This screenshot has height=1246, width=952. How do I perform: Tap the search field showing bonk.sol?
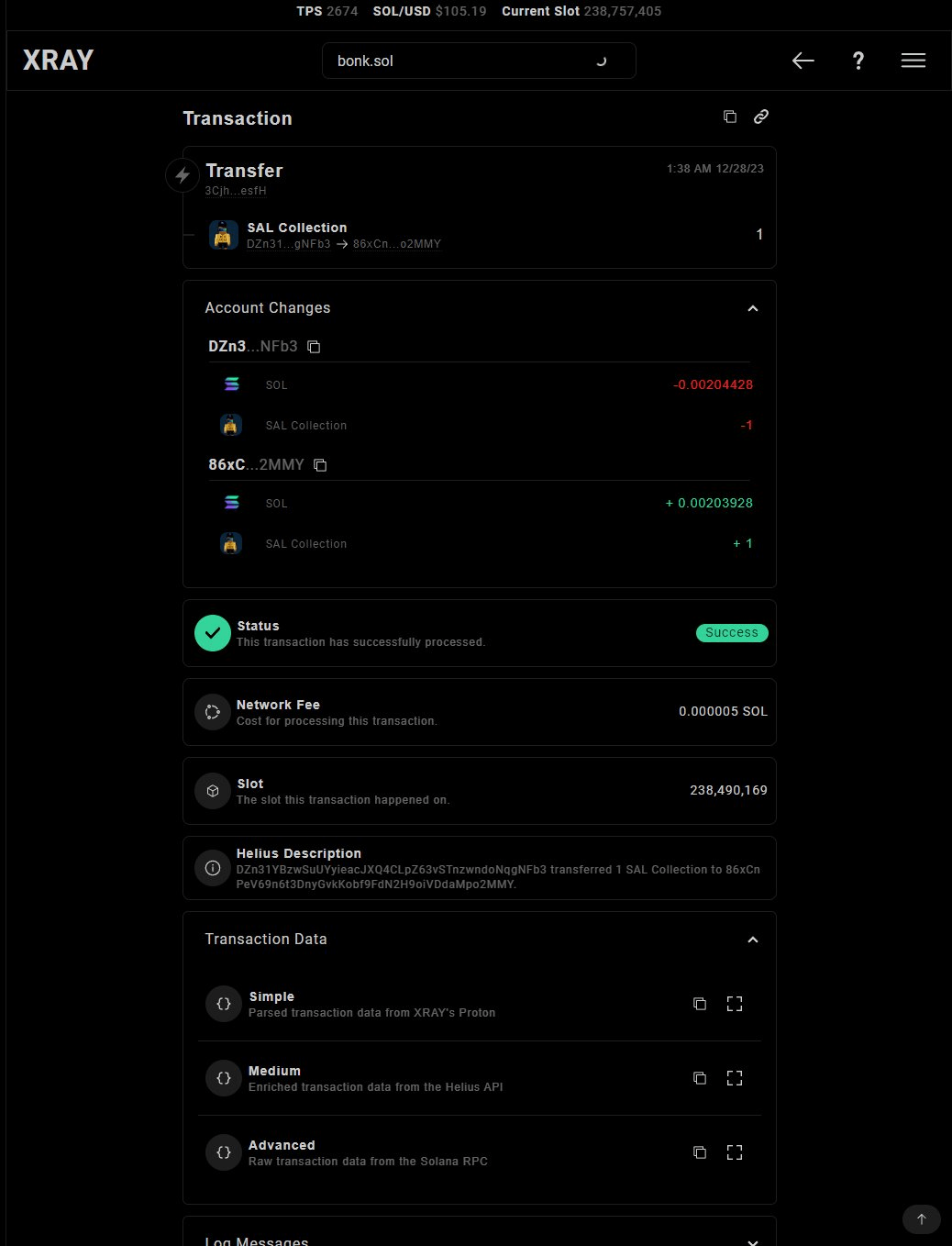[459, 61]
